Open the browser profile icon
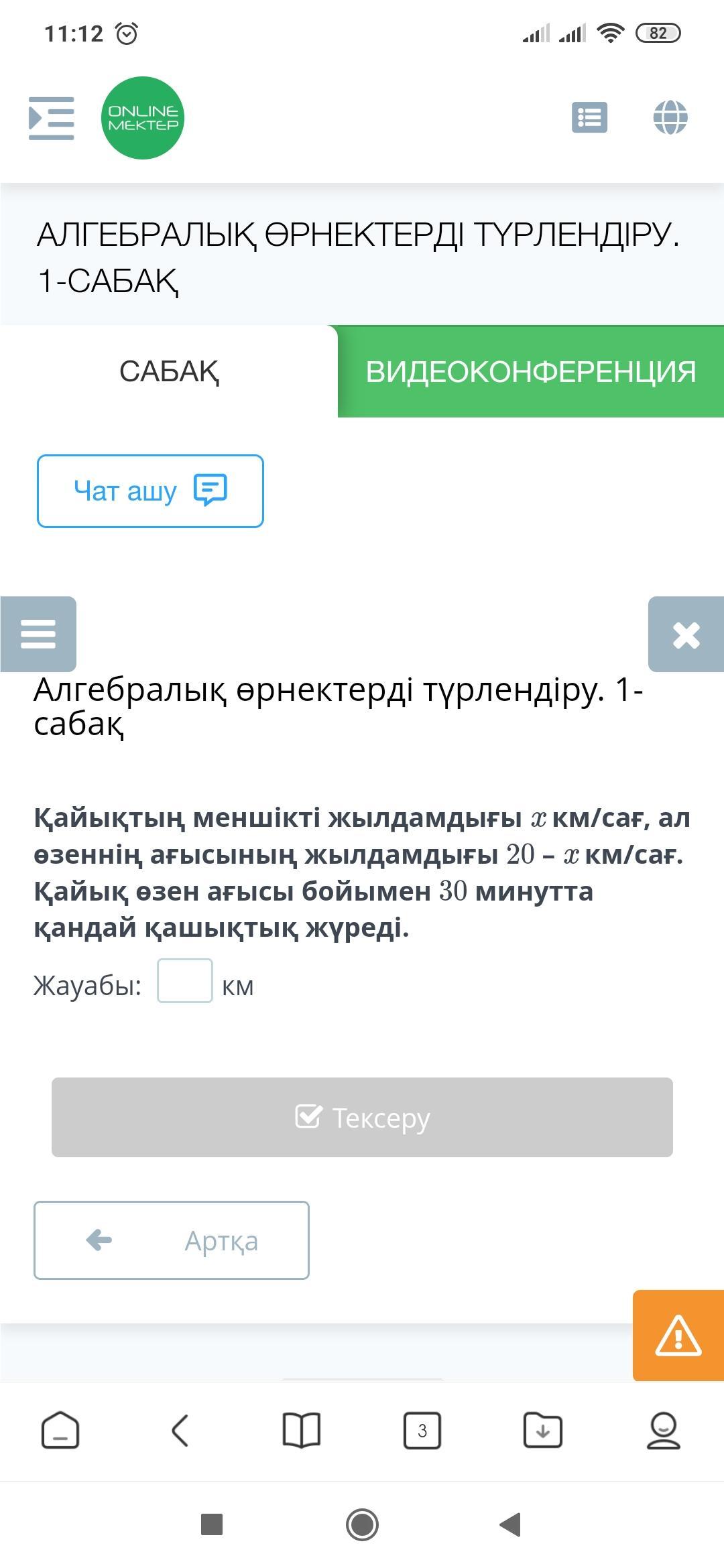 663,1431
